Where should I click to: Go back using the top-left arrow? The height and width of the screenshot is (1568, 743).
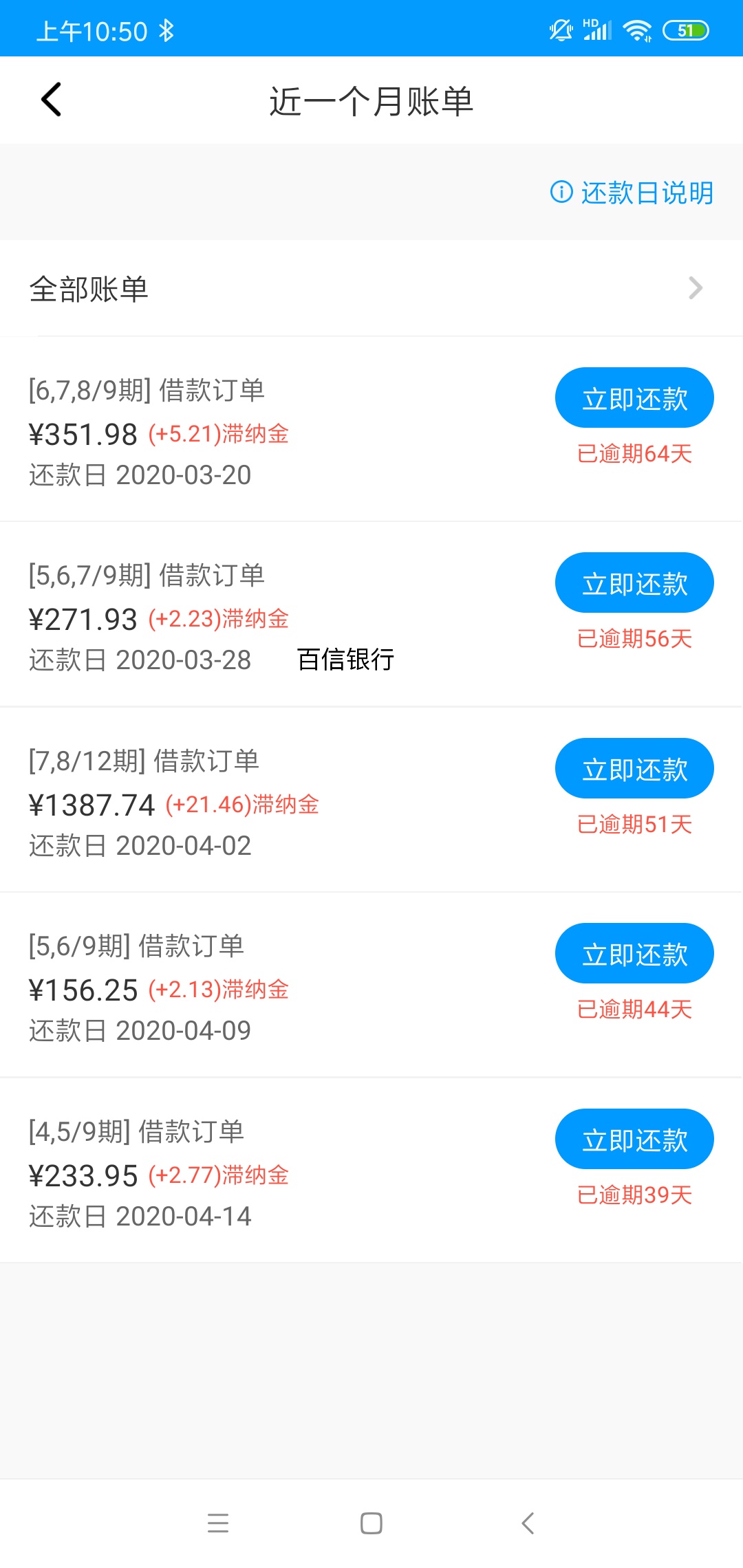coord(52,100)
